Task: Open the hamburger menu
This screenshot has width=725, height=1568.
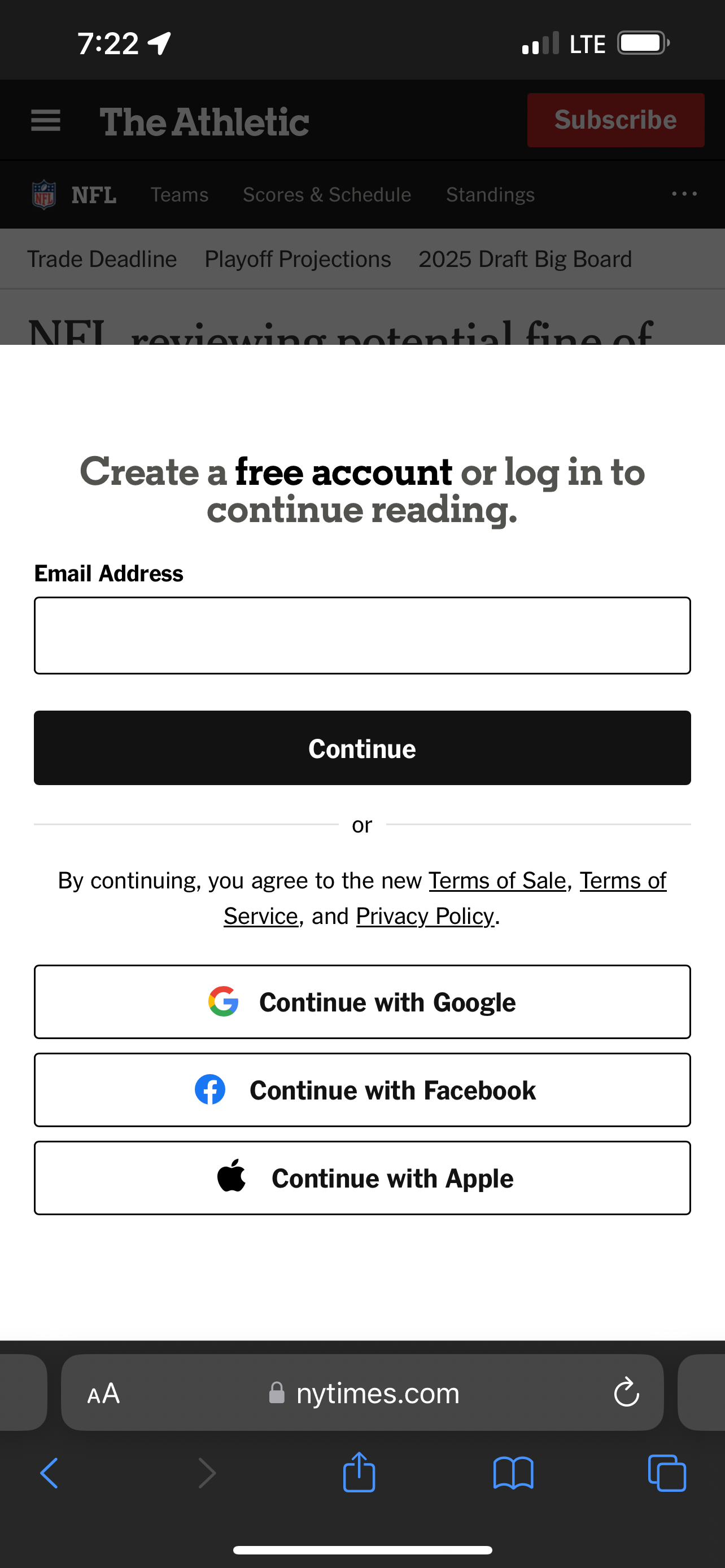Action: [x=46, y=121]
